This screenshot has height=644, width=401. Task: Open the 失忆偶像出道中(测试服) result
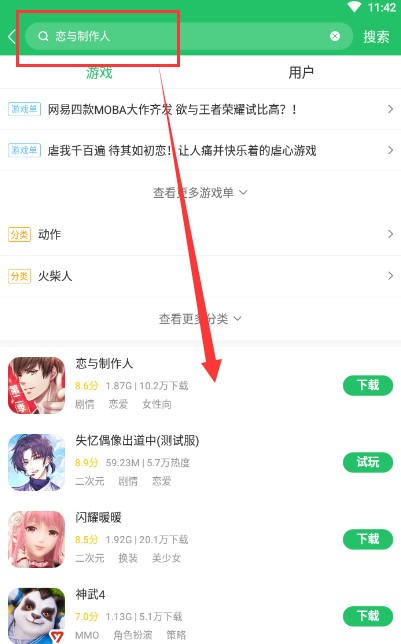(173, 462)
